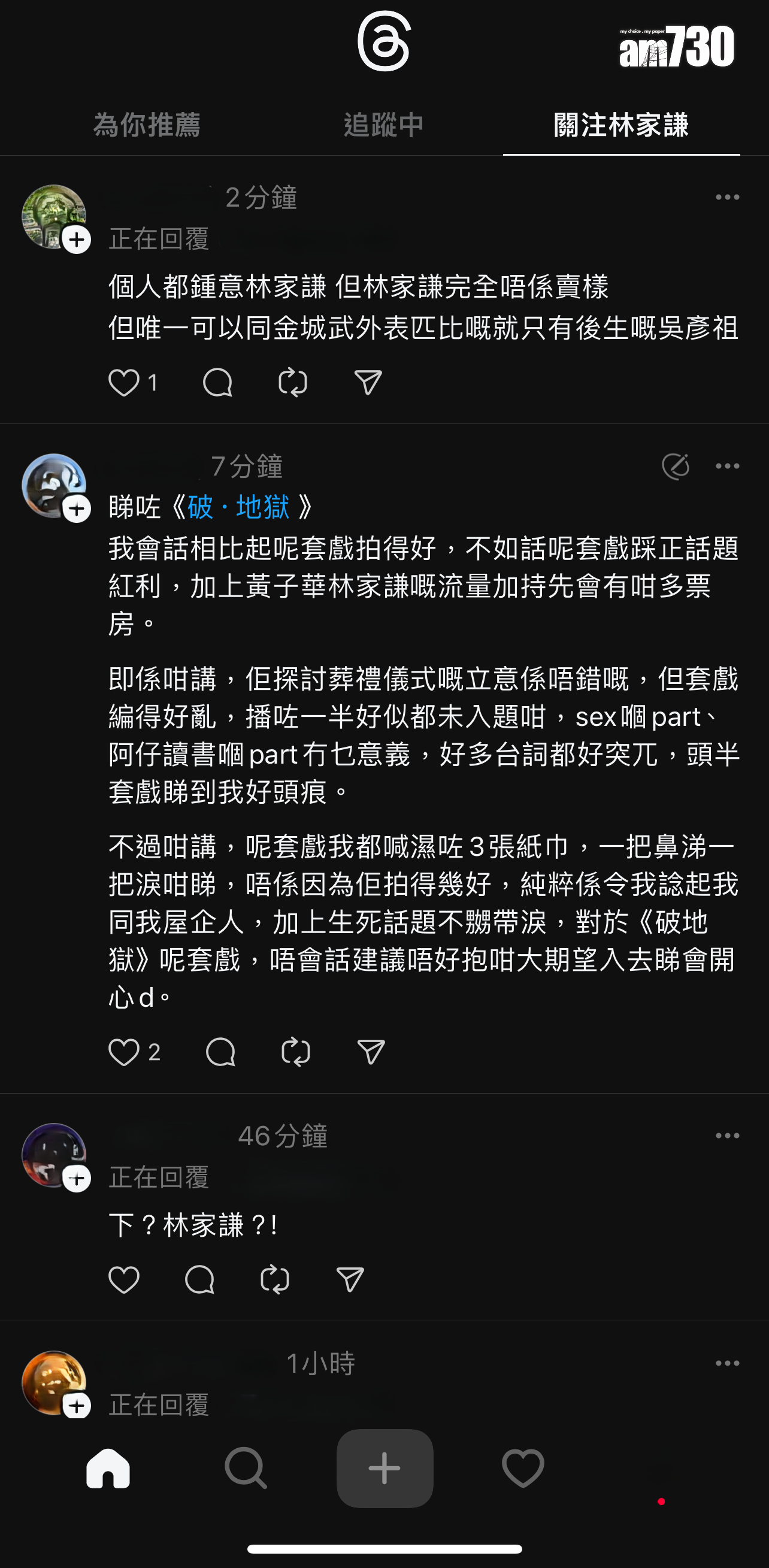Open overflow menu on the 2分鐘 post
769x1568 pixels.
[727, 197]
